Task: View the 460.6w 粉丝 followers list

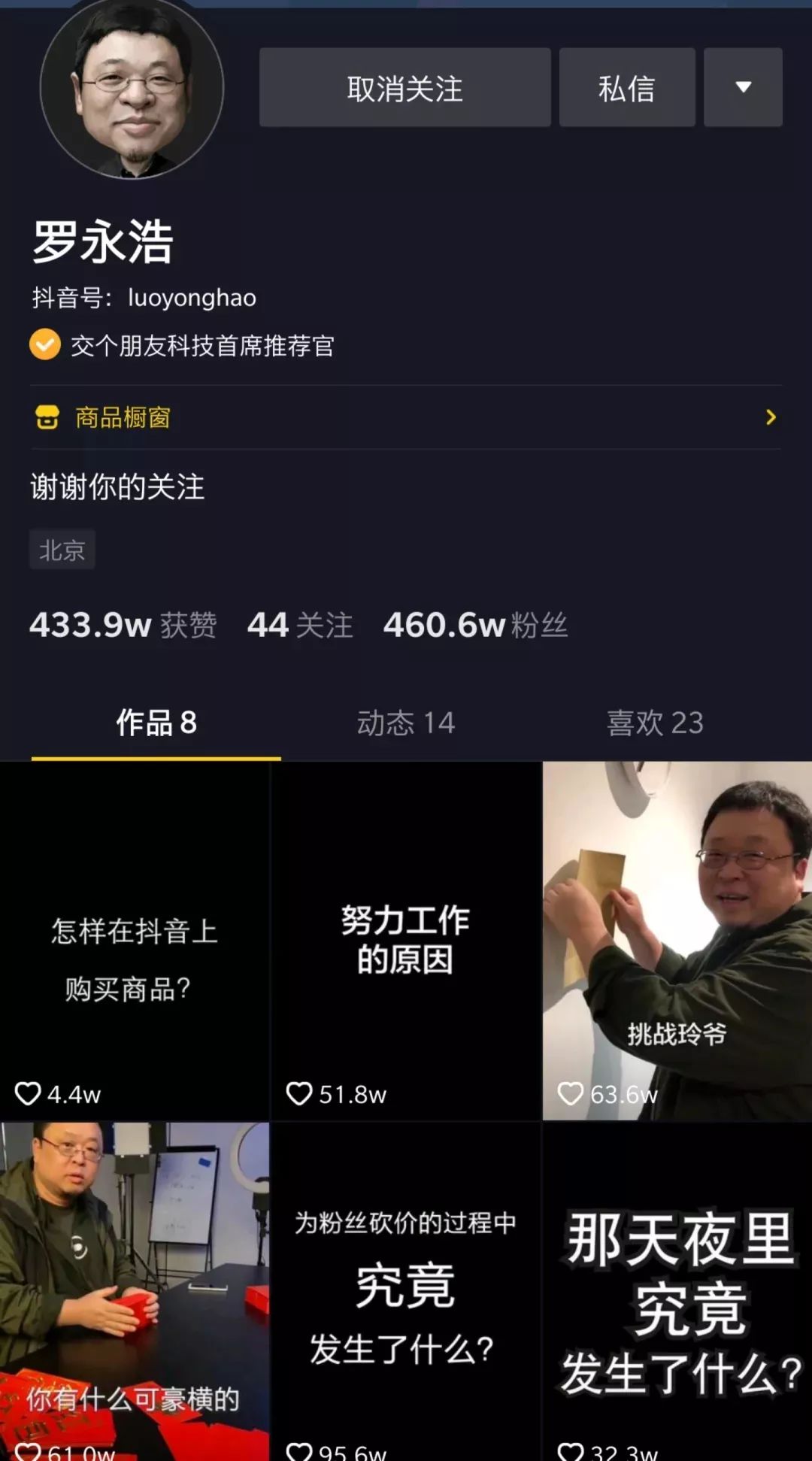Action: coord(475,625)
